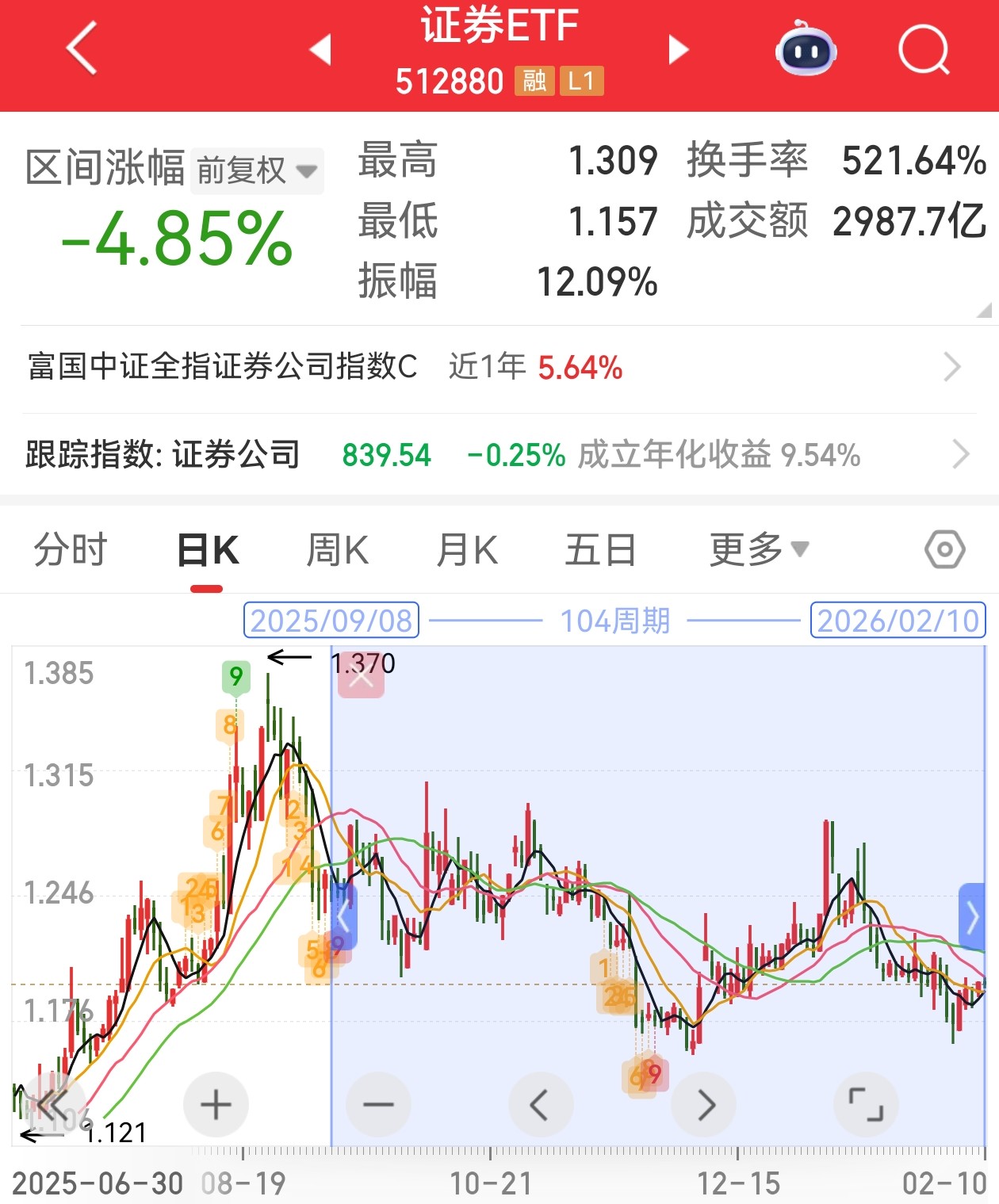This screenshot has width=999, height=1204.
Task: Close the interval selection with the X
Action: click(361, 678)
